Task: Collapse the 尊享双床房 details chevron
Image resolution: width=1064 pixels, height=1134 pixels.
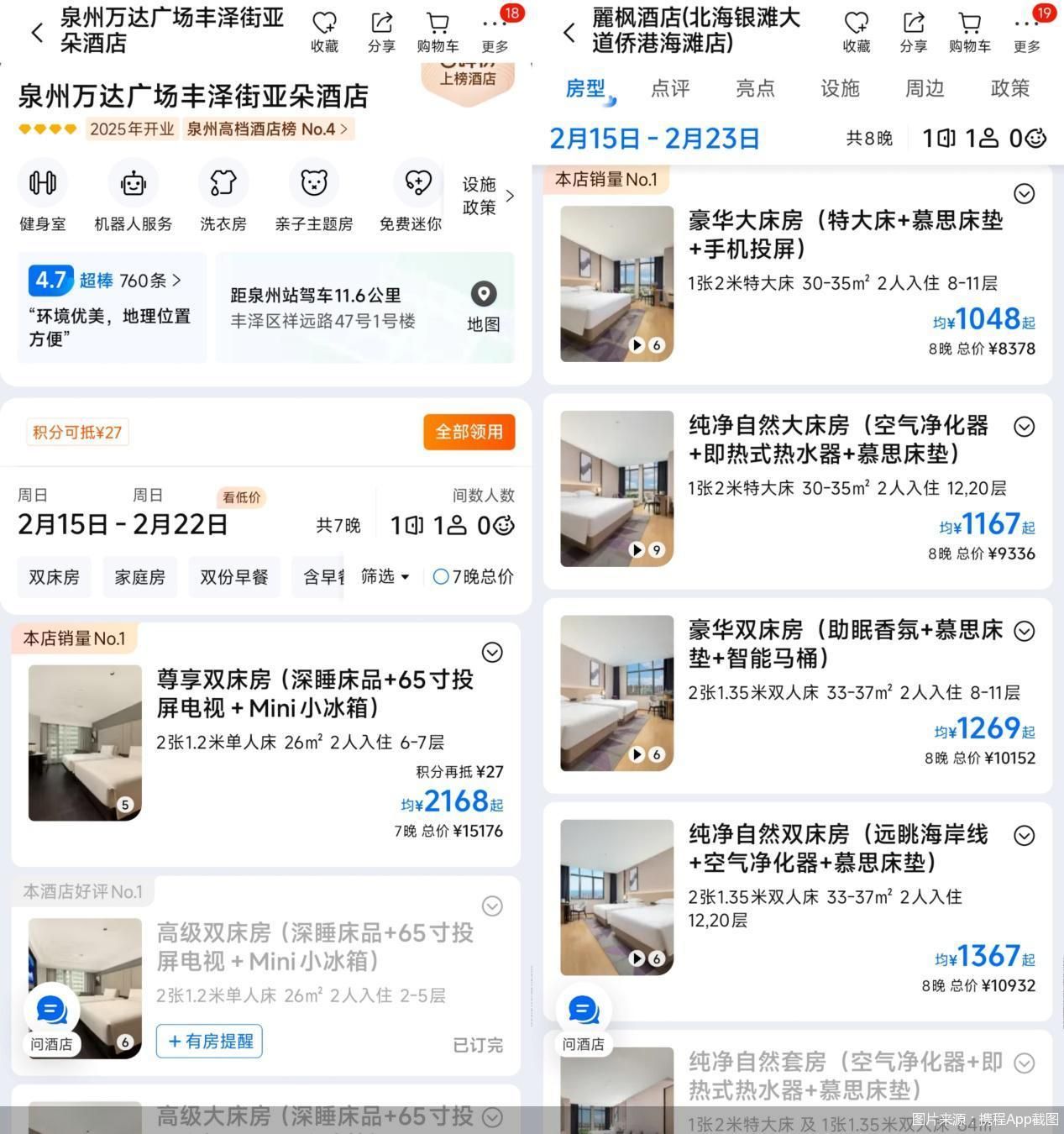Action: (492, 653)
